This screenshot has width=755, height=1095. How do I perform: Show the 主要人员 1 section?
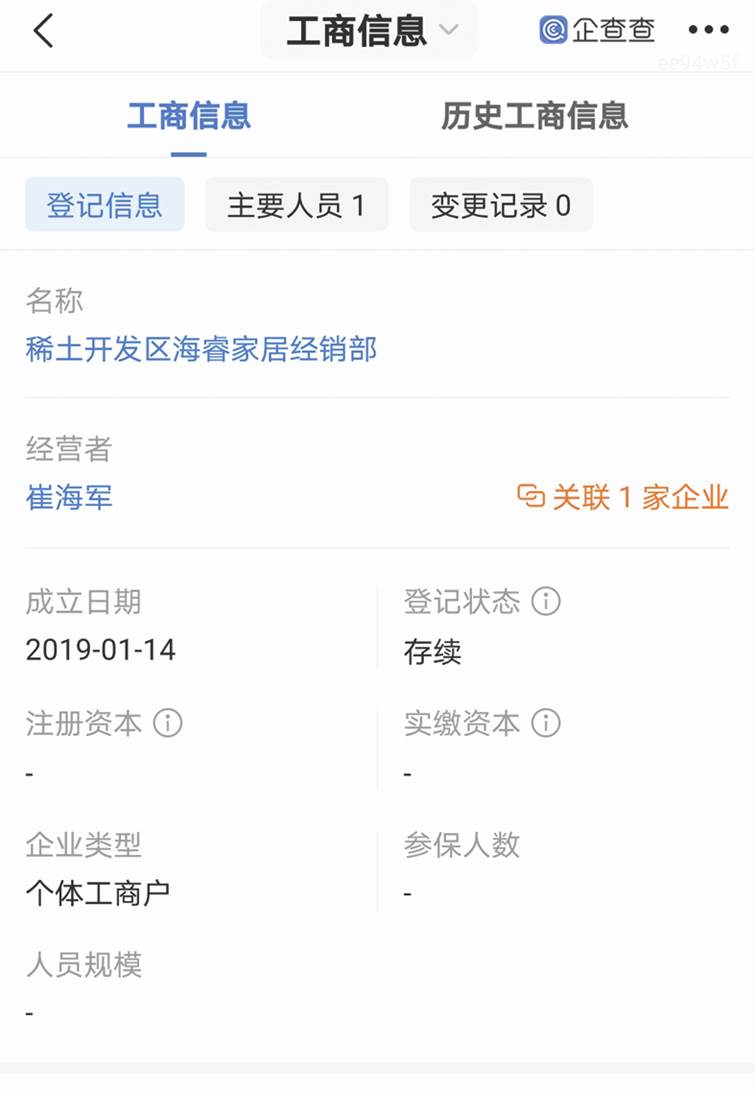pyautogui.click(x=296, y=205)
